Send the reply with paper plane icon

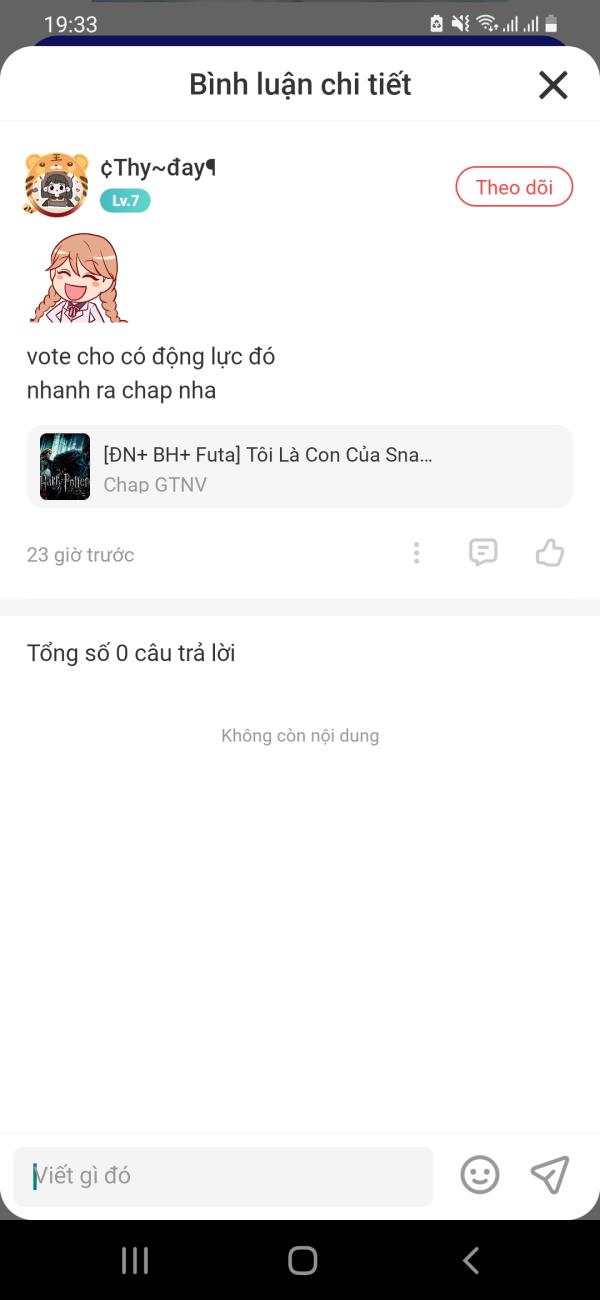[550, 1175]
